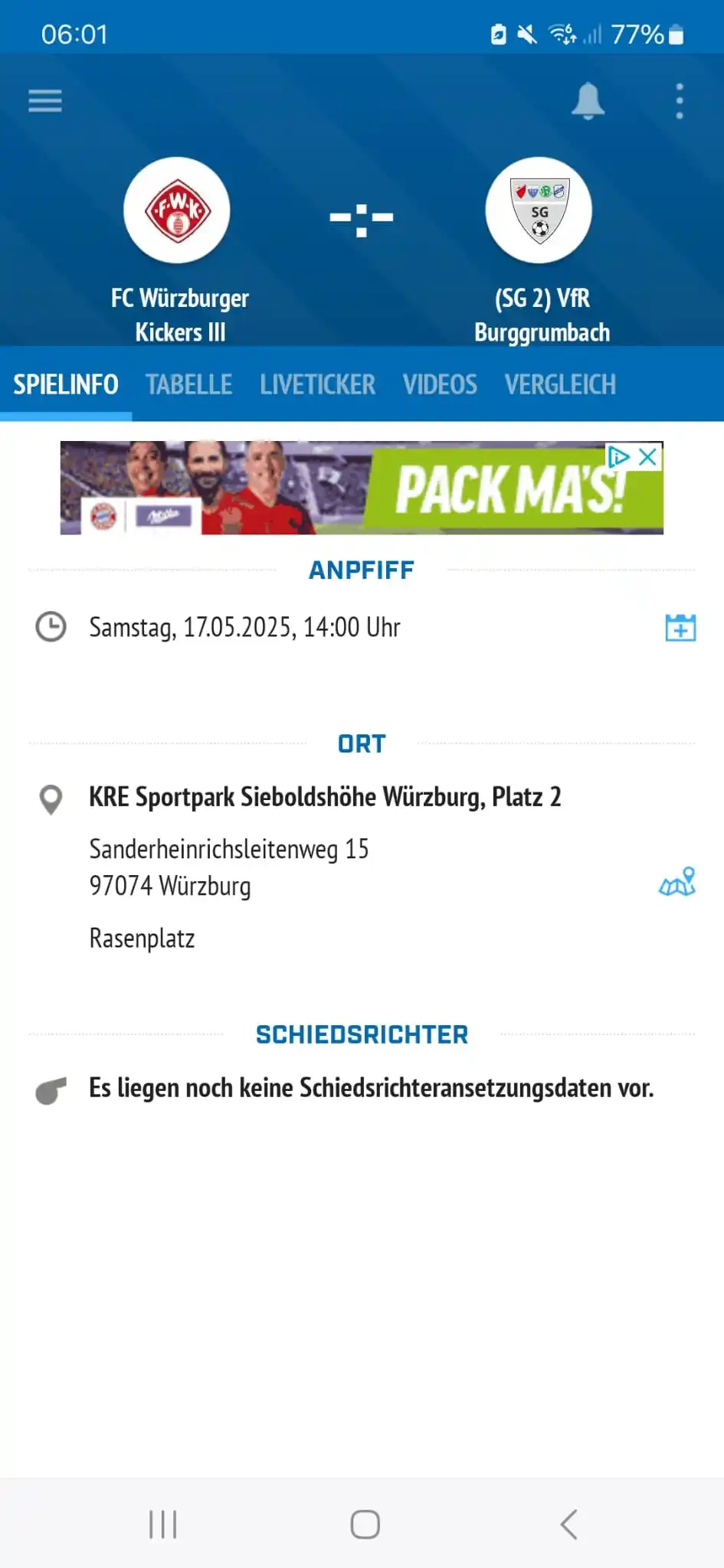Open (SG 2) VfR Burggrumbach team page
Screen dimensions: 724x1568
coord(539,211)
